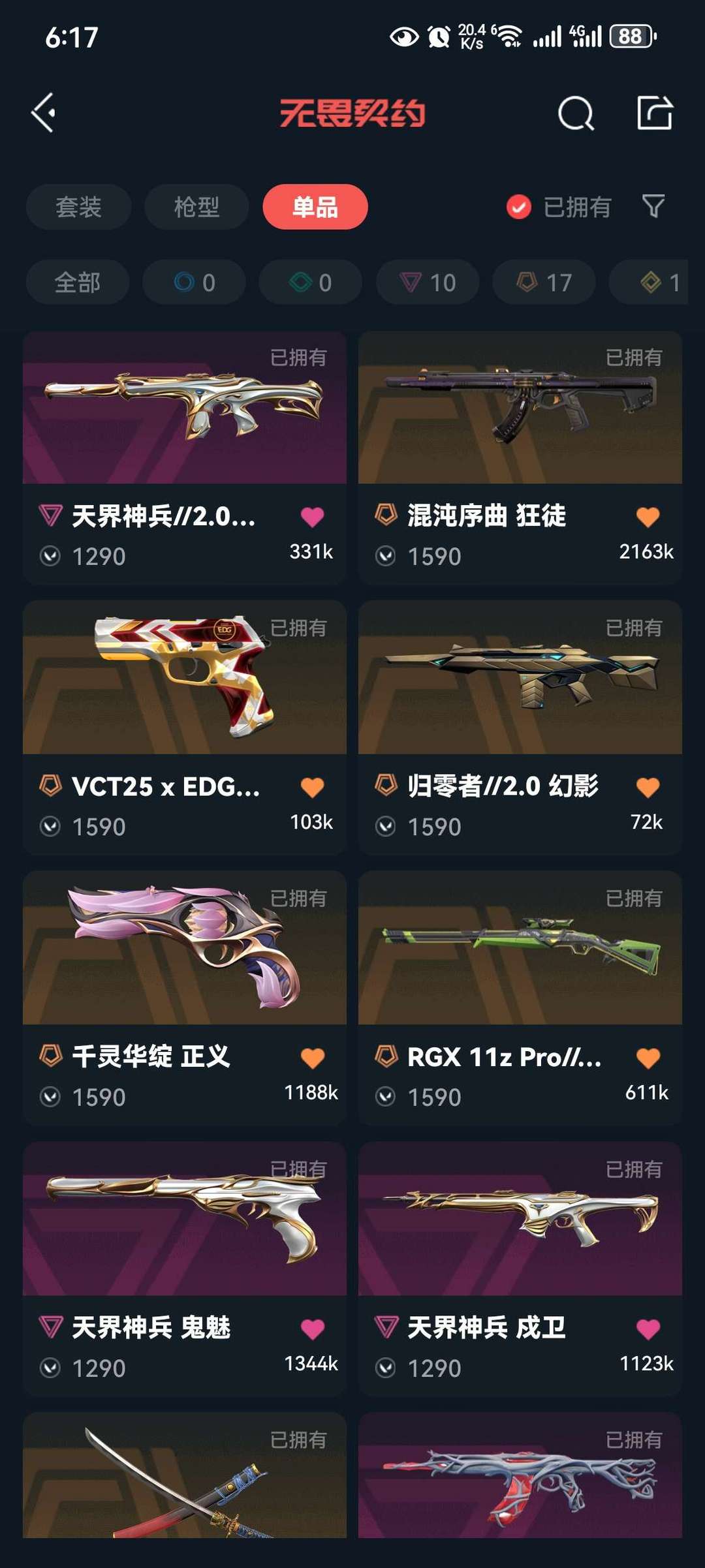Go back using the top-left arrow
The height and width of the screenshot is (1568, 705).
[44, 113]
